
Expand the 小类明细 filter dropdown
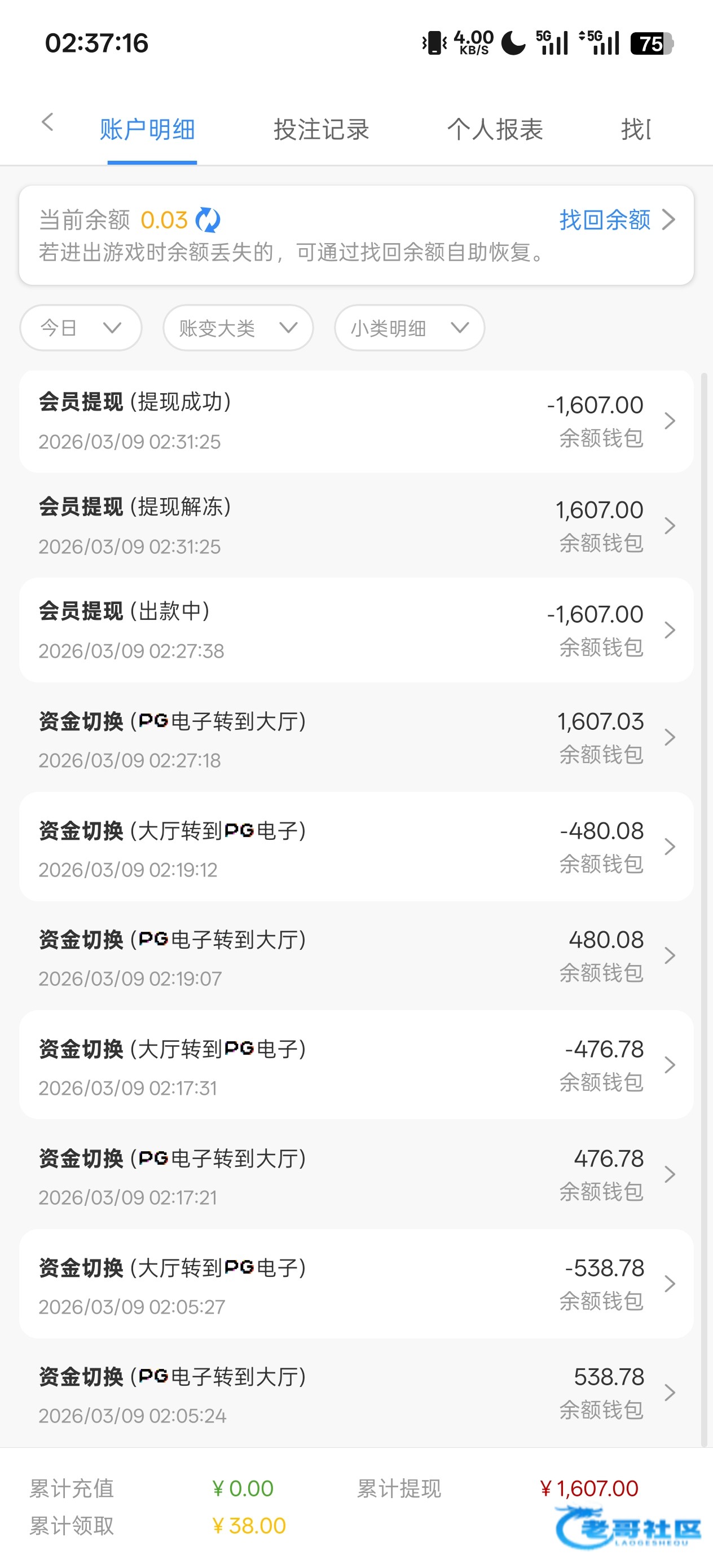(x=409, y=328)
